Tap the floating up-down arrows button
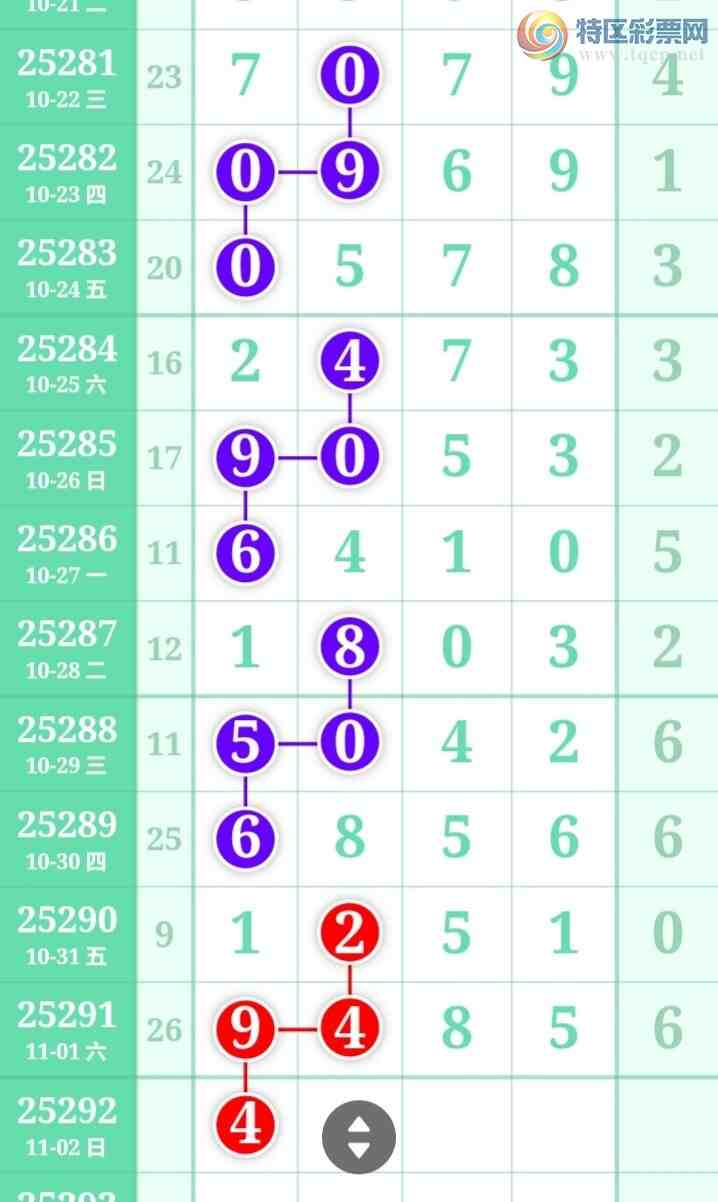 click(x=359, y=1137)
